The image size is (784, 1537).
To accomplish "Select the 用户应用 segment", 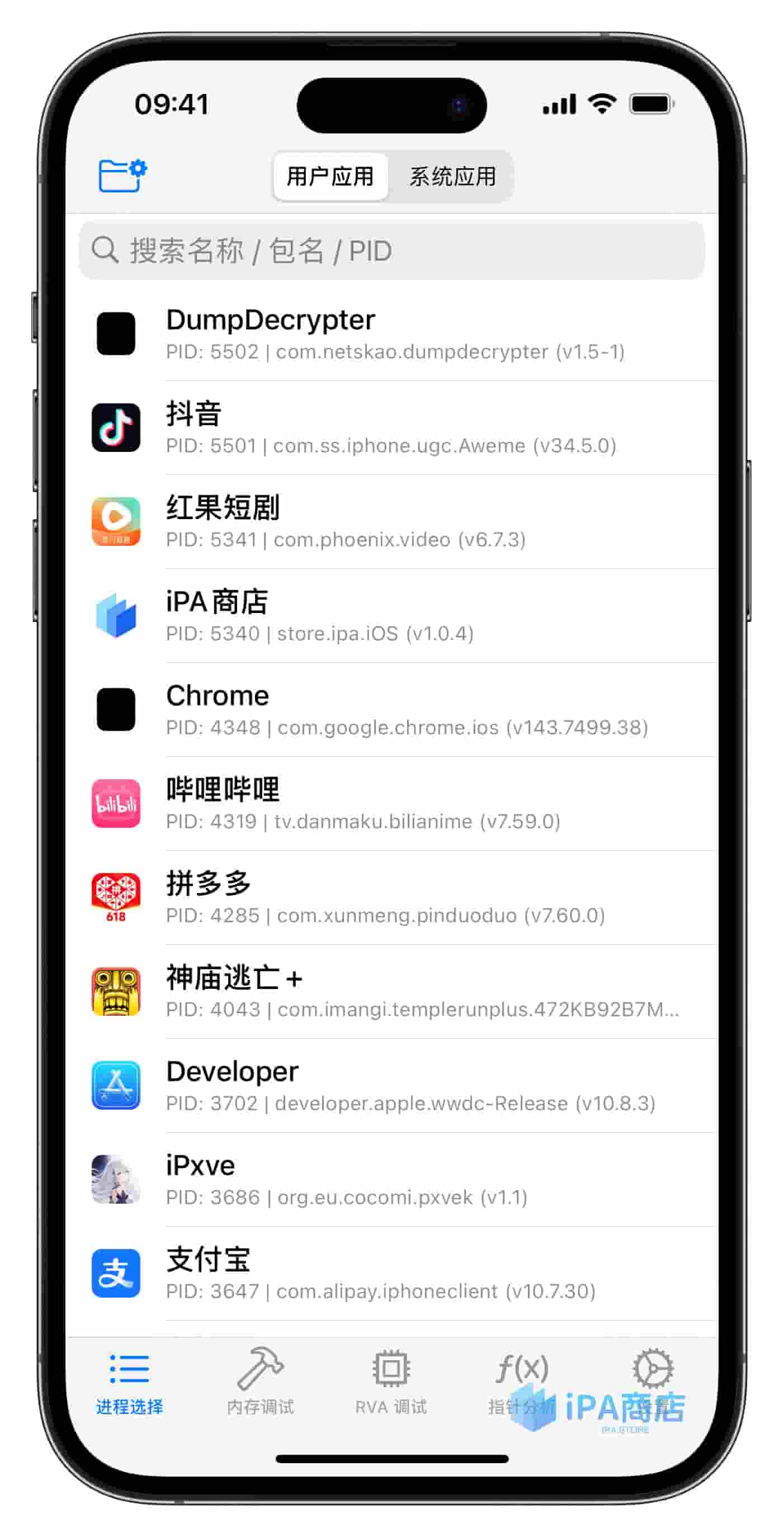I will pos(330,177).
